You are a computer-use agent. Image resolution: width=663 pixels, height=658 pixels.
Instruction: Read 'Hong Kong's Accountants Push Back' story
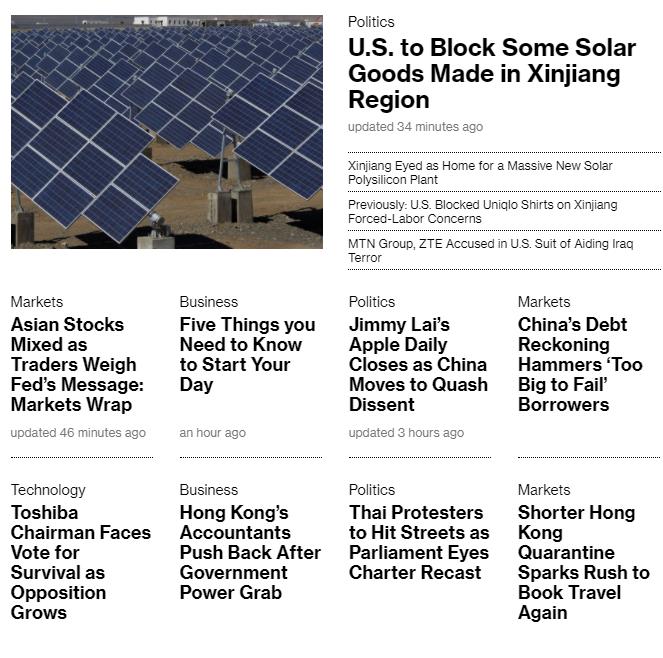[x=250, y=552]
